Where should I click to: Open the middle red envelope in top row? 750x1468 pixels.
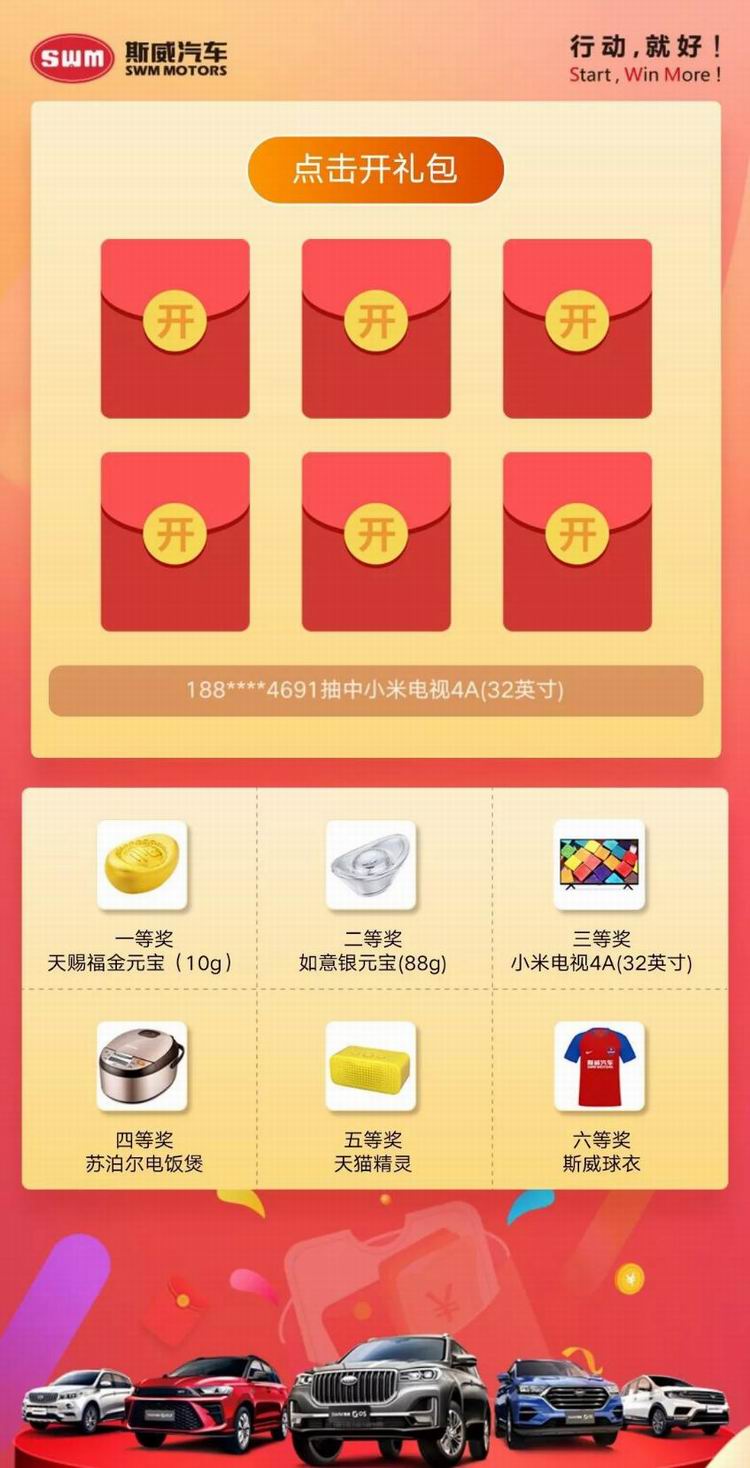click(376, 328)
